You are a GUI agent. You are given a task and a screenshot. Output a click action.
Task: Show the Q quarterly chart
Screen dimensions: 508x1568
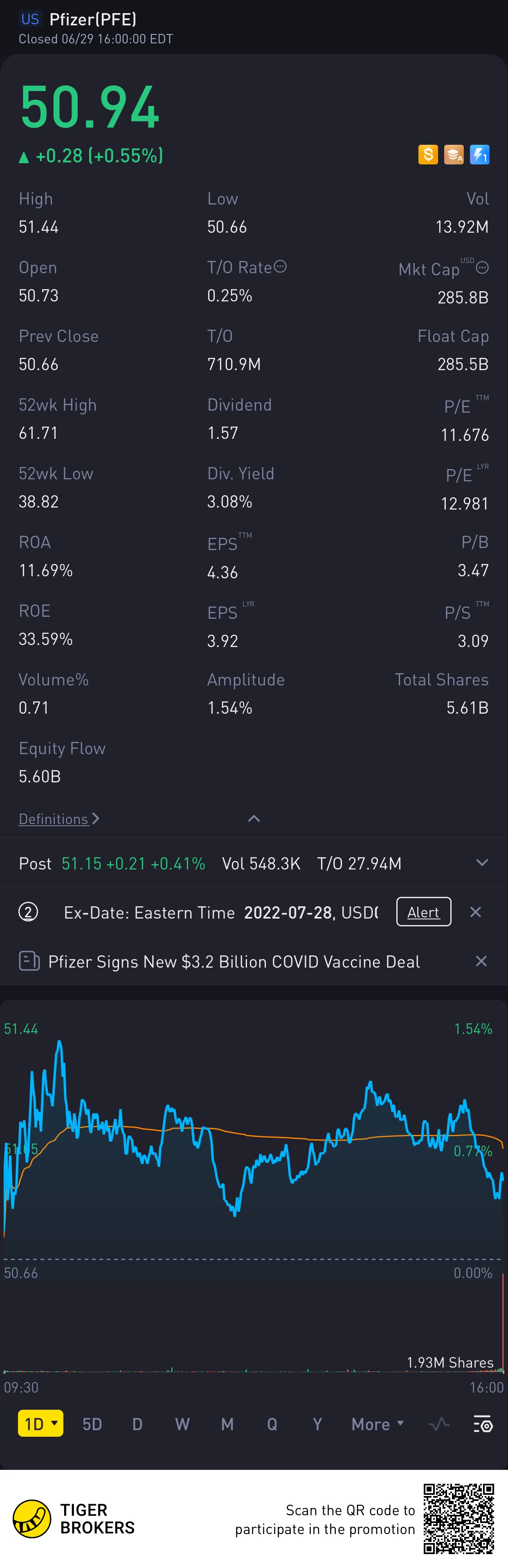(x=272, y=1424)
